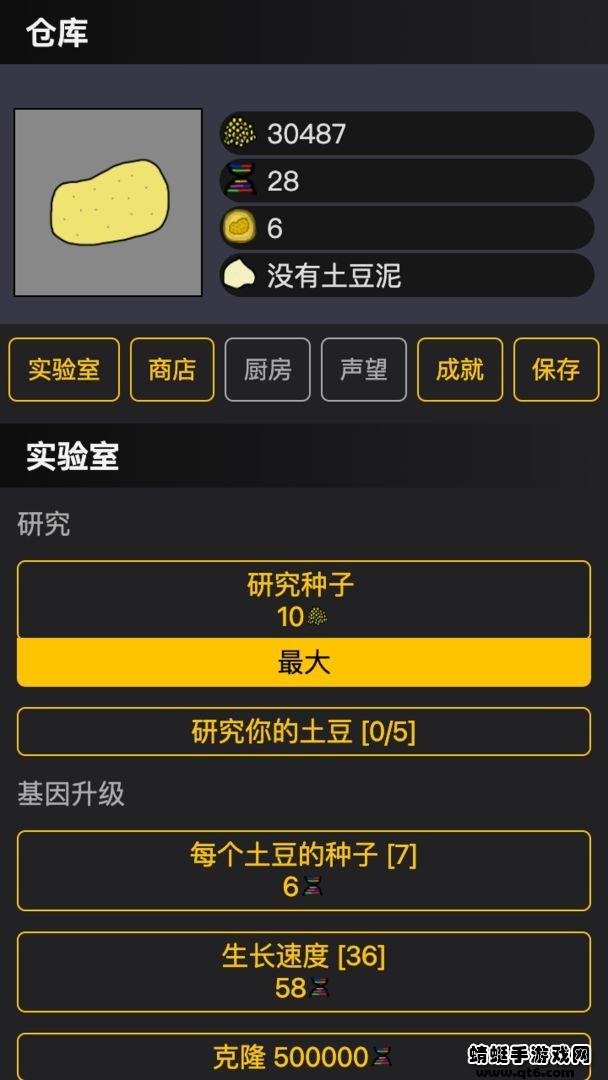Open the 声望 (prestige) section
Image resolution: width=608 pixels, height=1080 pixels.
(364, 369)
